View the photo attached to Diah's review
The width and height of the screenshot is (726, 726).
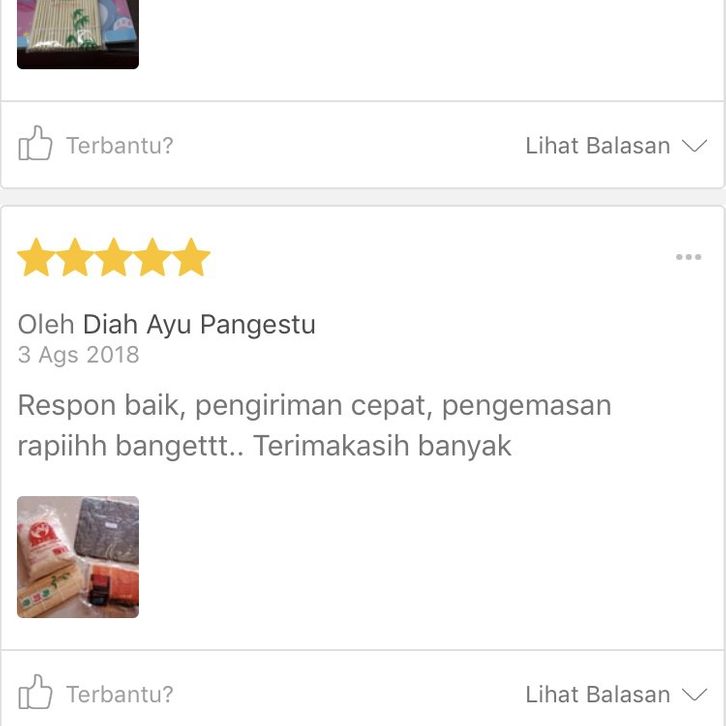tap(78, 557)
